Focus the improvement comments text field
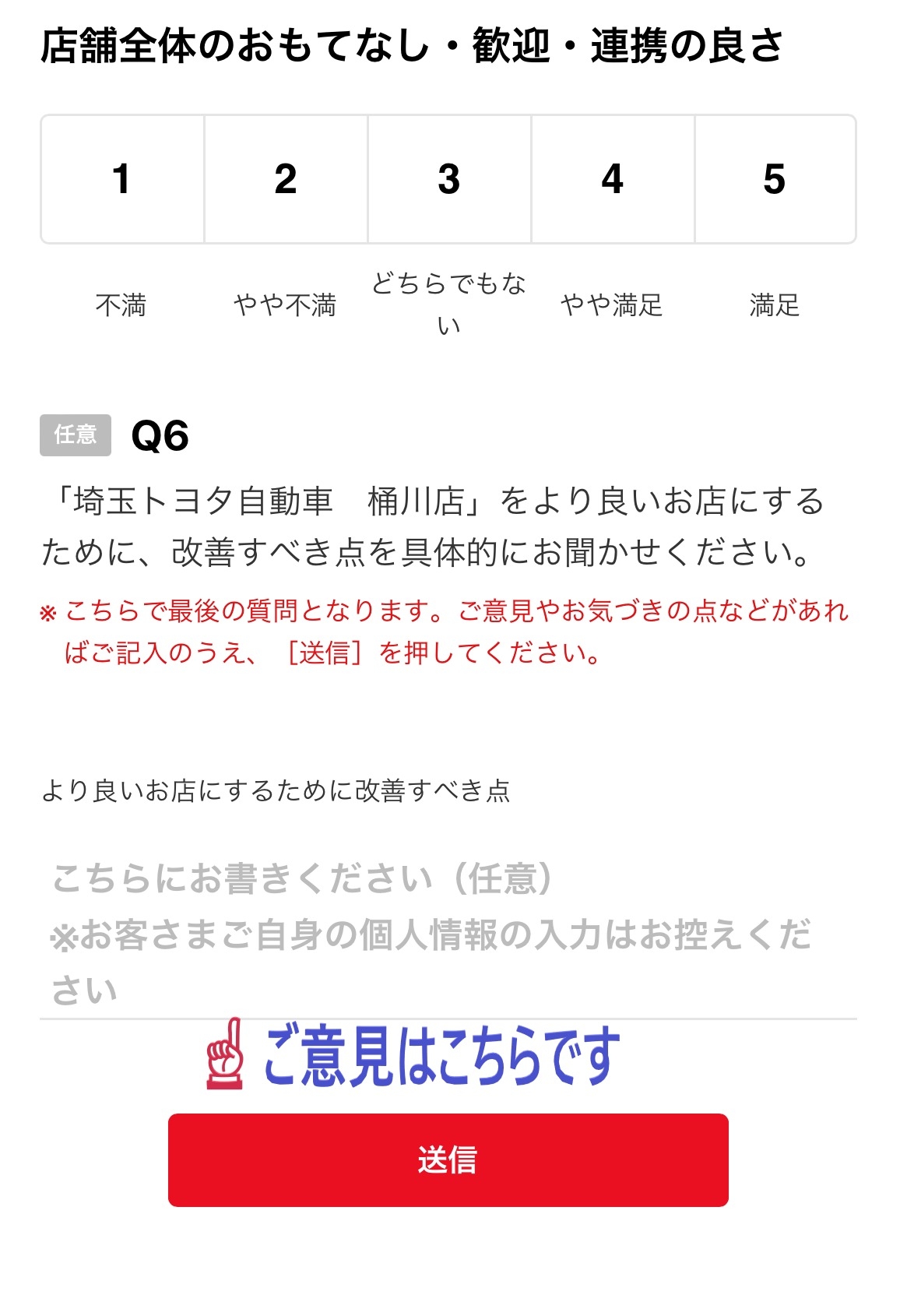900x1316 pixels. click(448, 933)
